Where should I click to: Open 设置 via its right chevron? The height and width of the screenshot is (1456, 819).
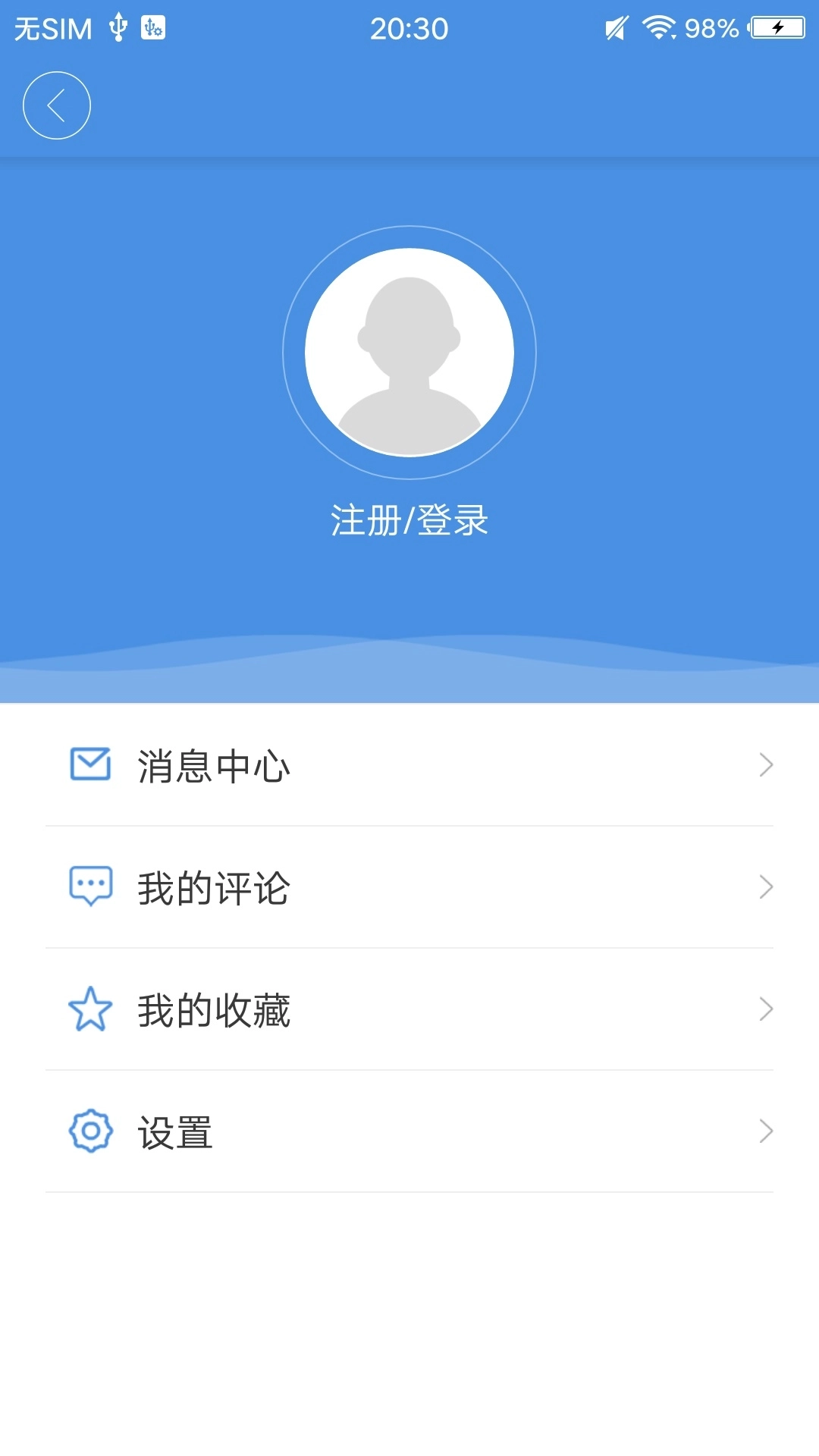767,1131
